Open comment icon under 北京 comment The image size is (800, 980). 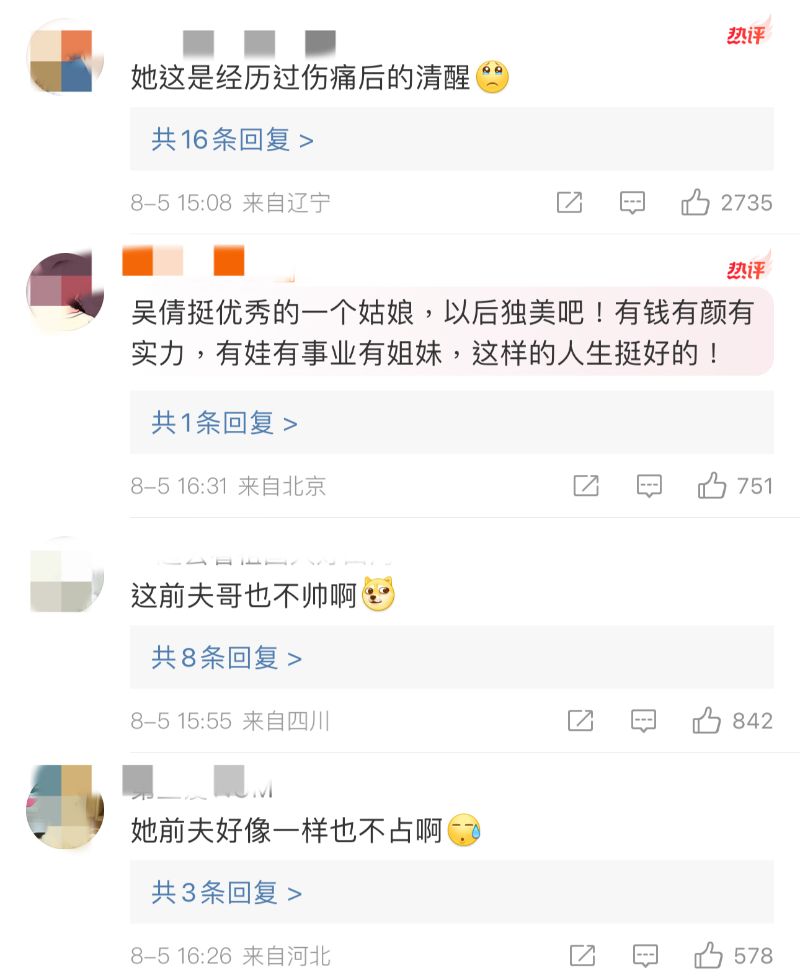[x=649, y=486]
